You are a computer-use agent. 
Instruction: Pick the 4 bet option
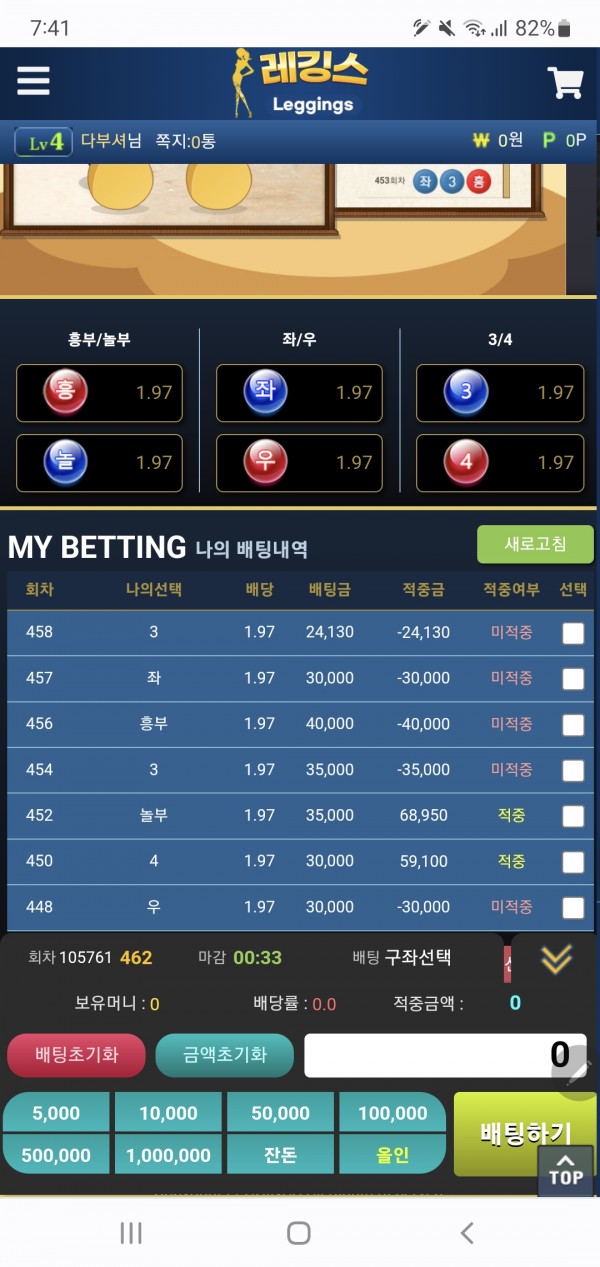(499, 463)
